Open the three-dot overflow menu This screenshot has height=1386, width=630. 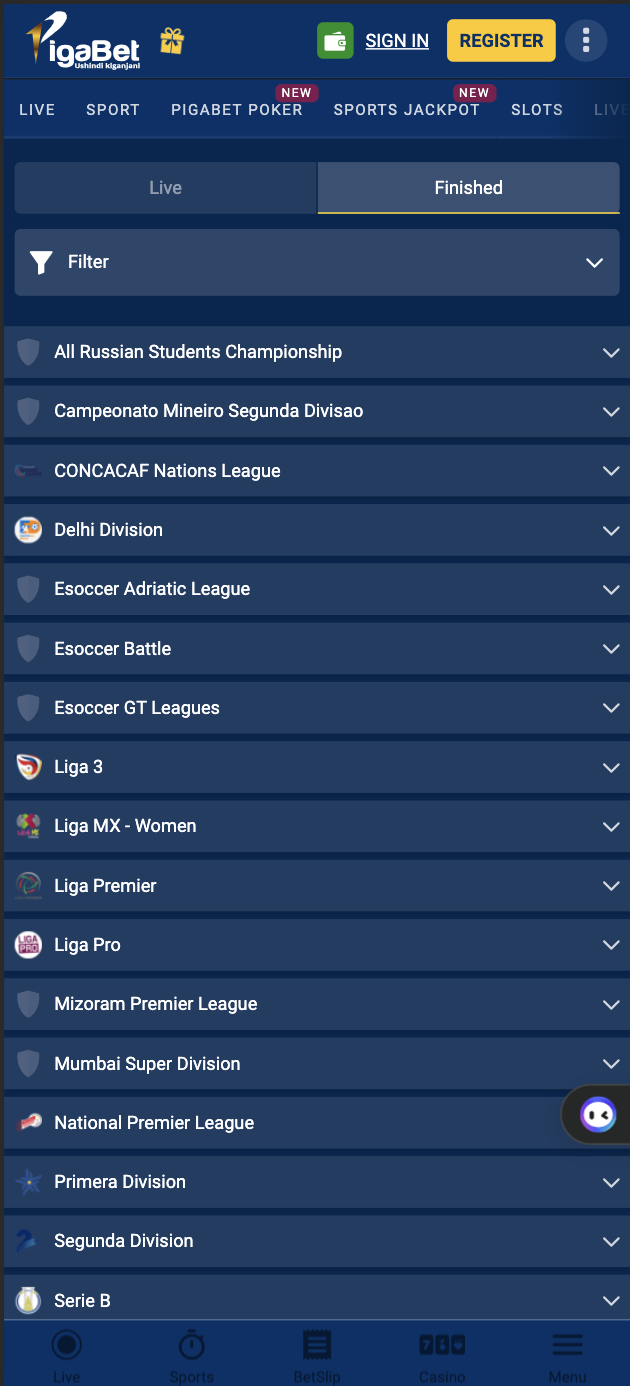coord(586,41)
